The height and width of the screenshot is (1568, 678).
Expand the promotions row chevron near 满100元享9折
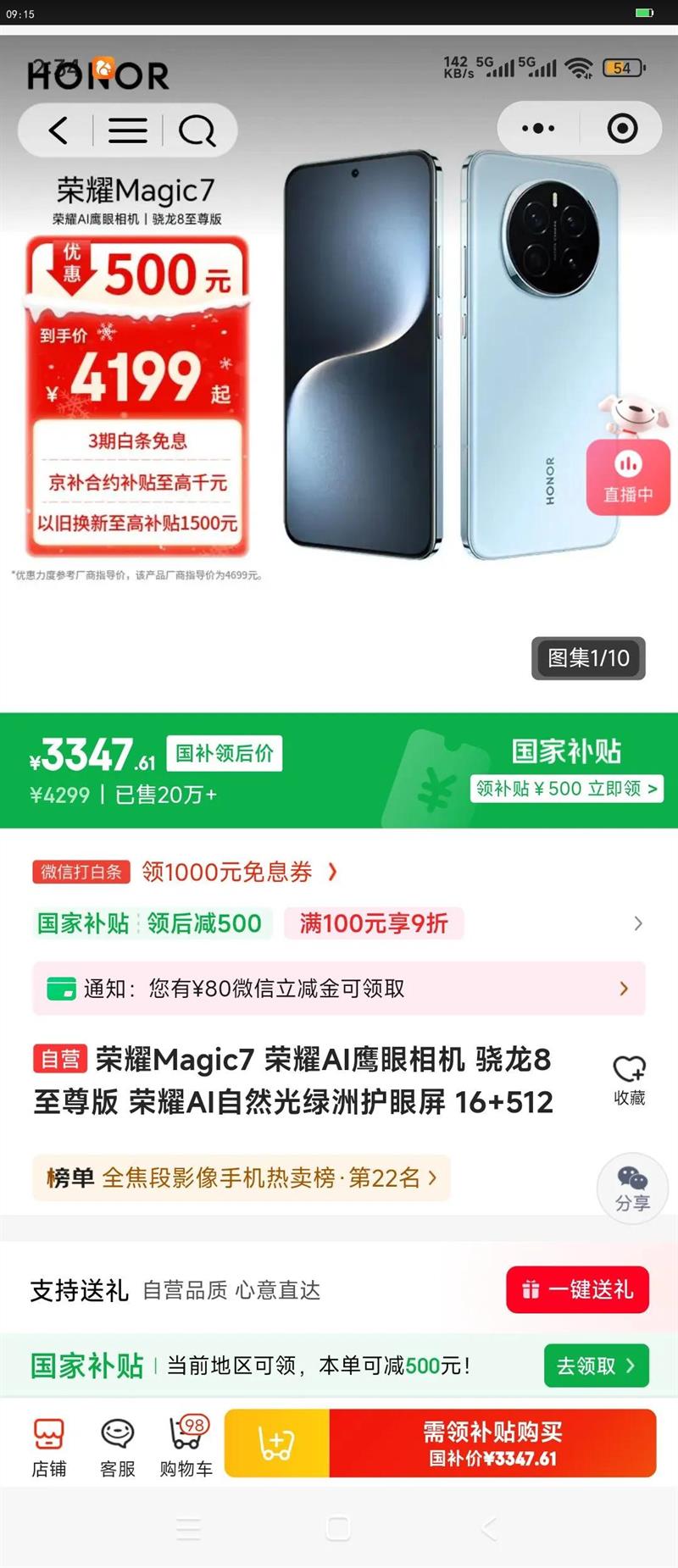pyautogui.click(x=639, y=923)
